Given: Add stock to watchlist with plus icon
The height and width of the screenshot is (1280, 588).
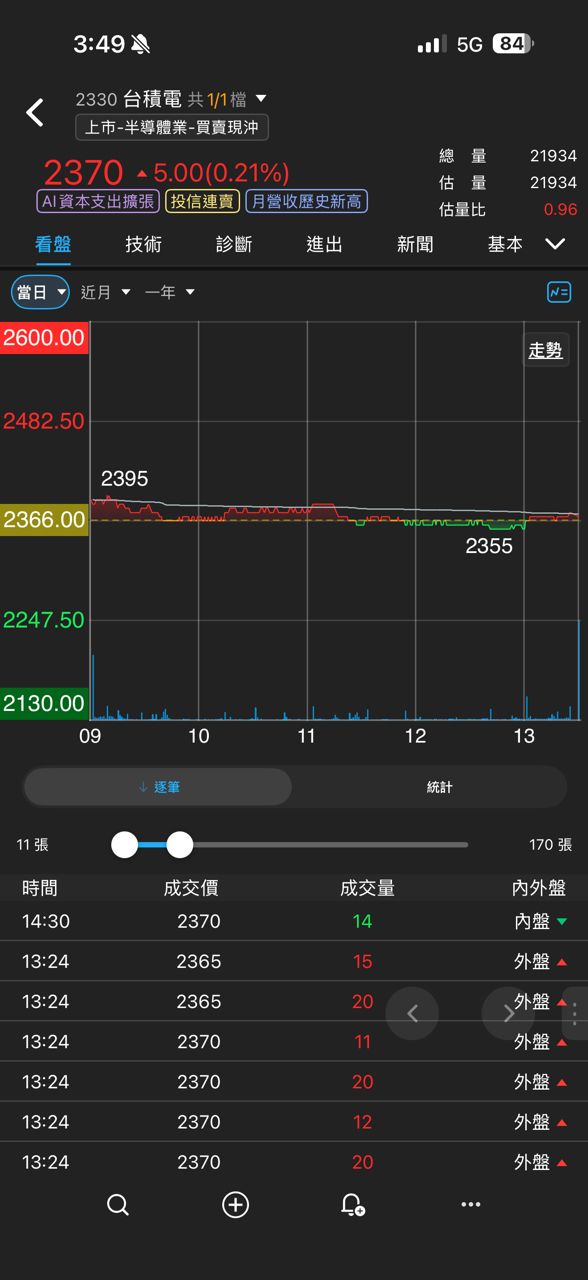Looking at the screenshot, I should (x=235, y=1205).
